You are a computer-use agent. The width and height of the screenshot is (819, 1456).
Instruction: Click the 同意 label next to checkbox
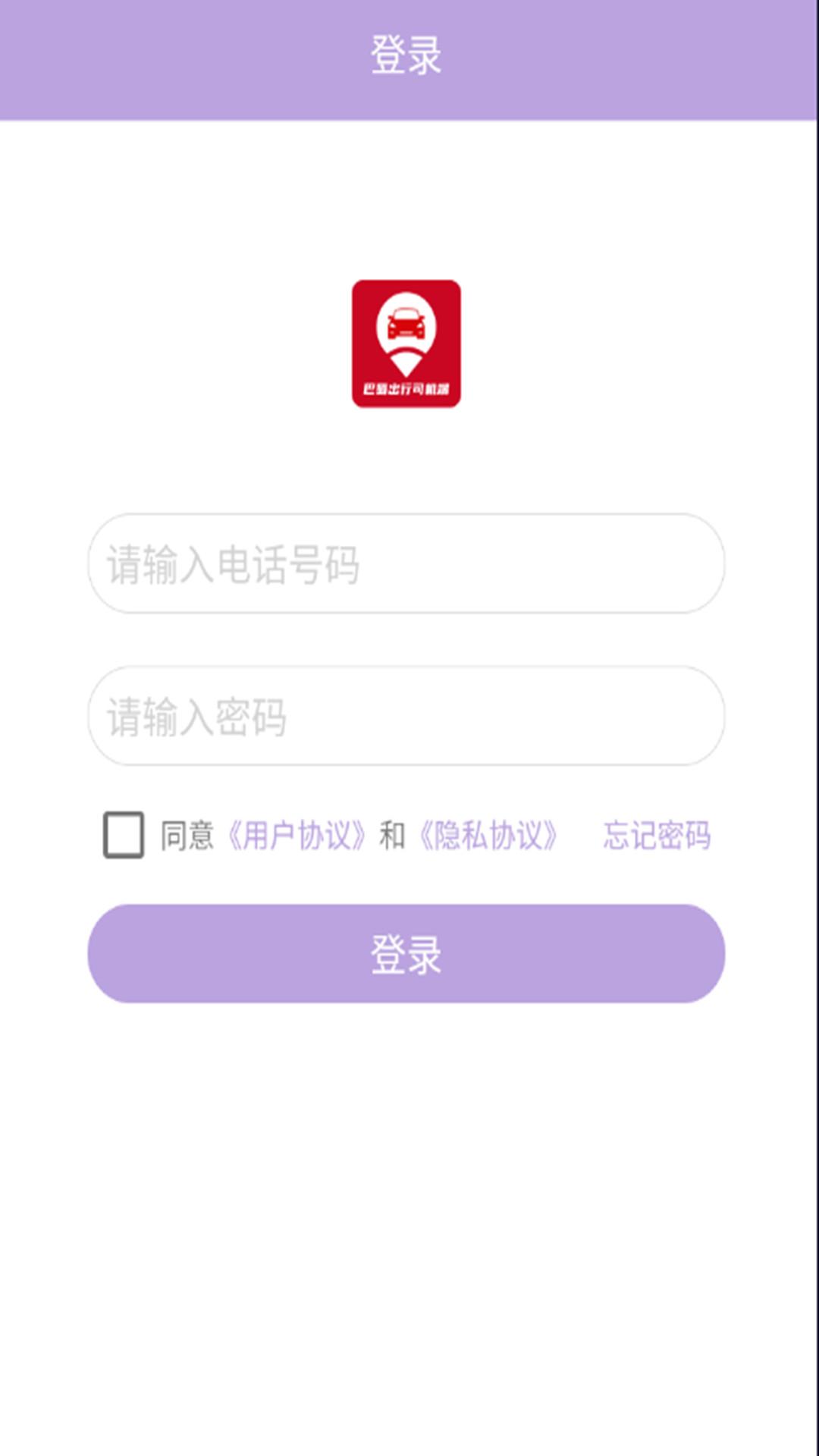[x=185, y=834]
